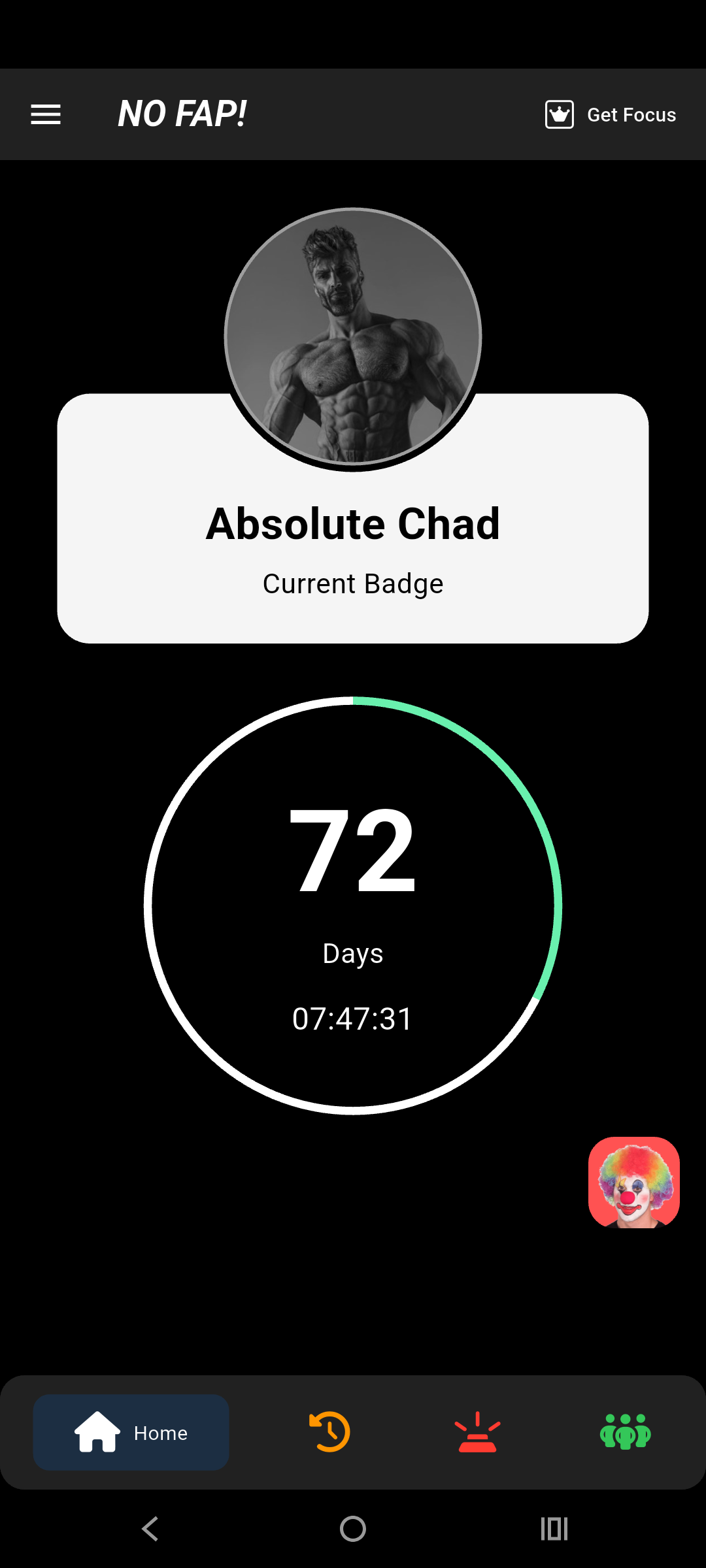Tap the clown face floating button
Screen dimensions: 706x1568
[633, 1183]
